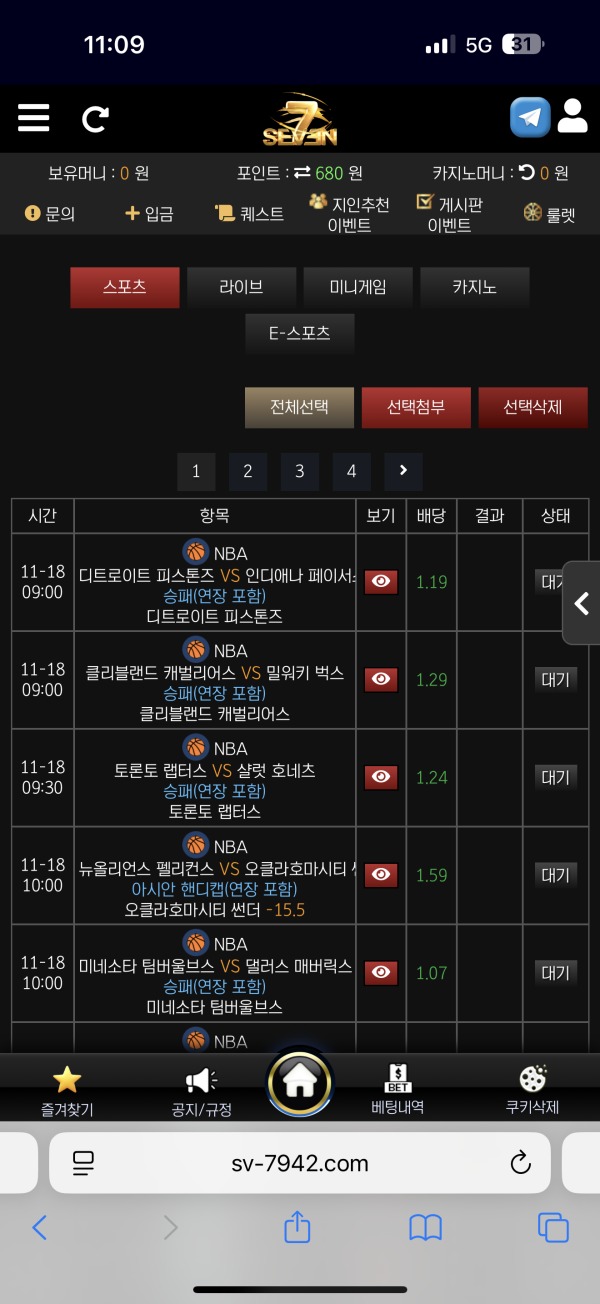The height and width of the screenshot is (1304, 600).
Task: Open the E-스포츠 tab
Action: [x=299, y=334]
